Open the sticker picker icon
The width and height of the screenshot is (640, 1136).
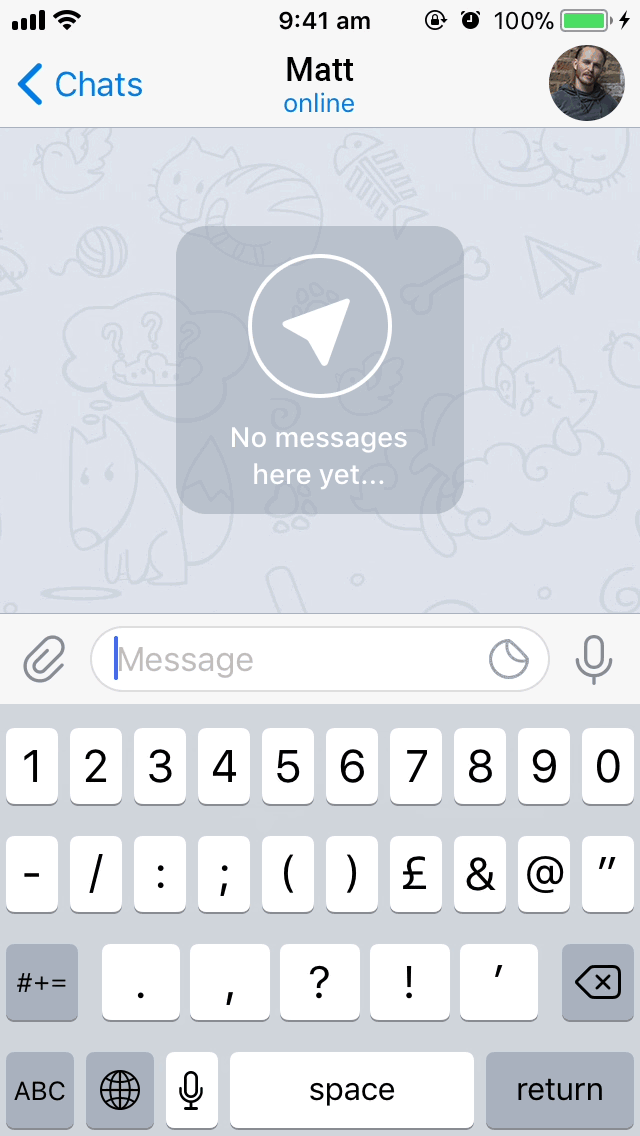pyautogui.click(x=509, y=660)
